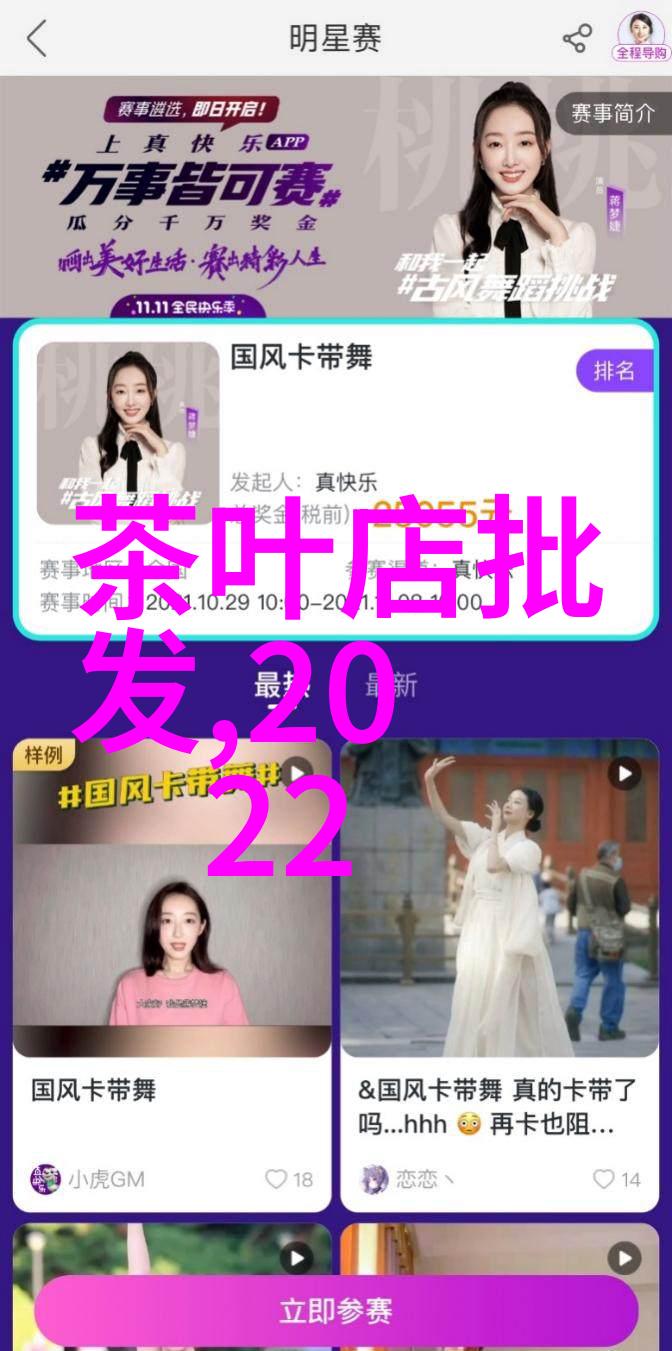Like the video posted by 恋恋丶

click(617, 1179)
